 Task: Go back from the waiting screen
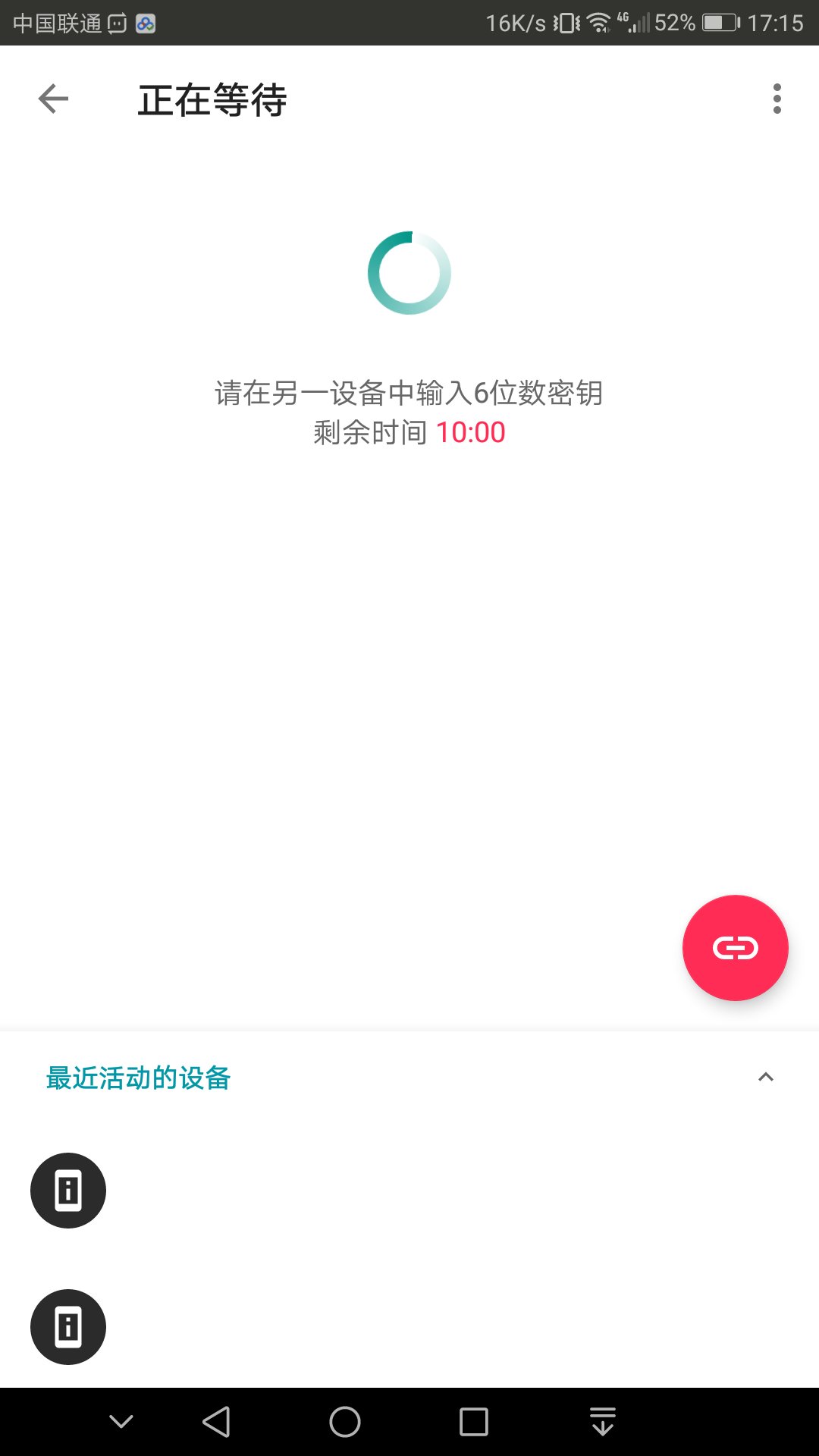[x=53, y=99]
